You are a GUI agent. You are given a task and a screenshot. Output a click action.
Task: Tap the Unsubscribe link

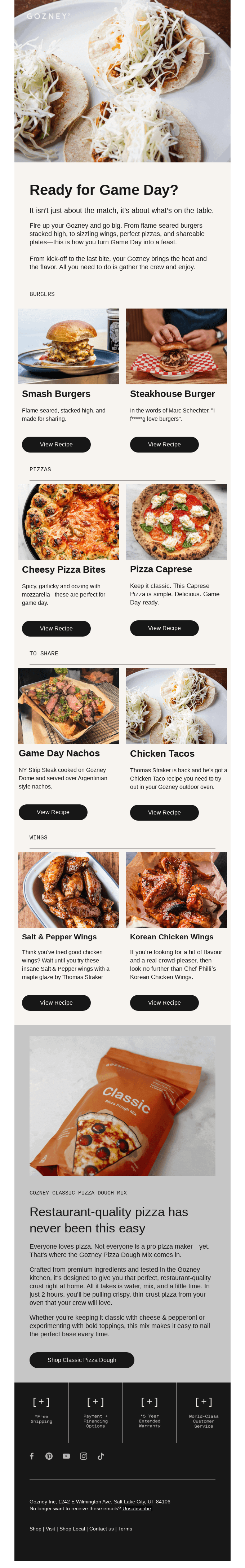[x=136, y=1508]
